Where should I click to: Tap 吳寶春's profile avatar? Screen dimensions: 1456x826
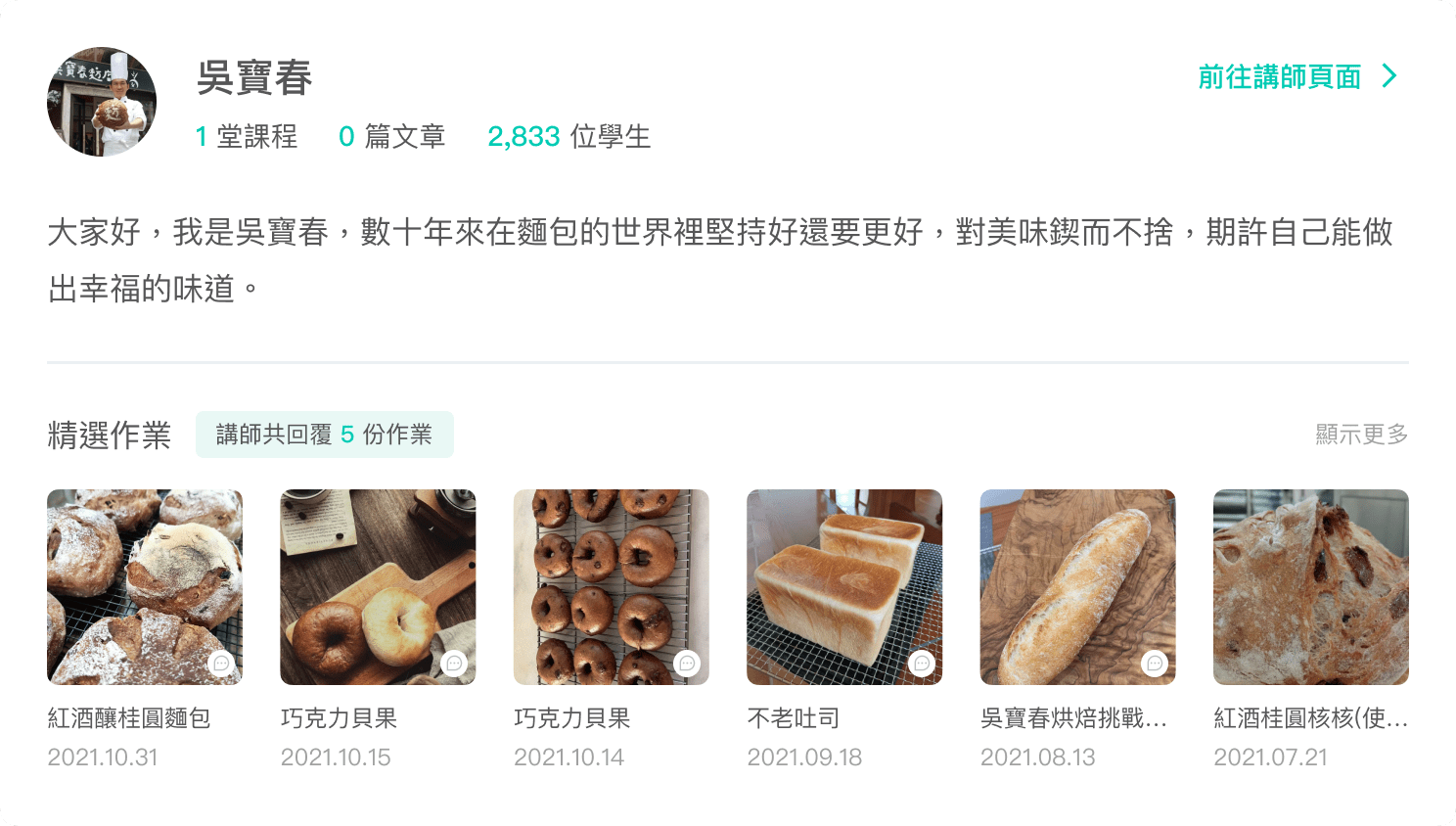point(102,102)
